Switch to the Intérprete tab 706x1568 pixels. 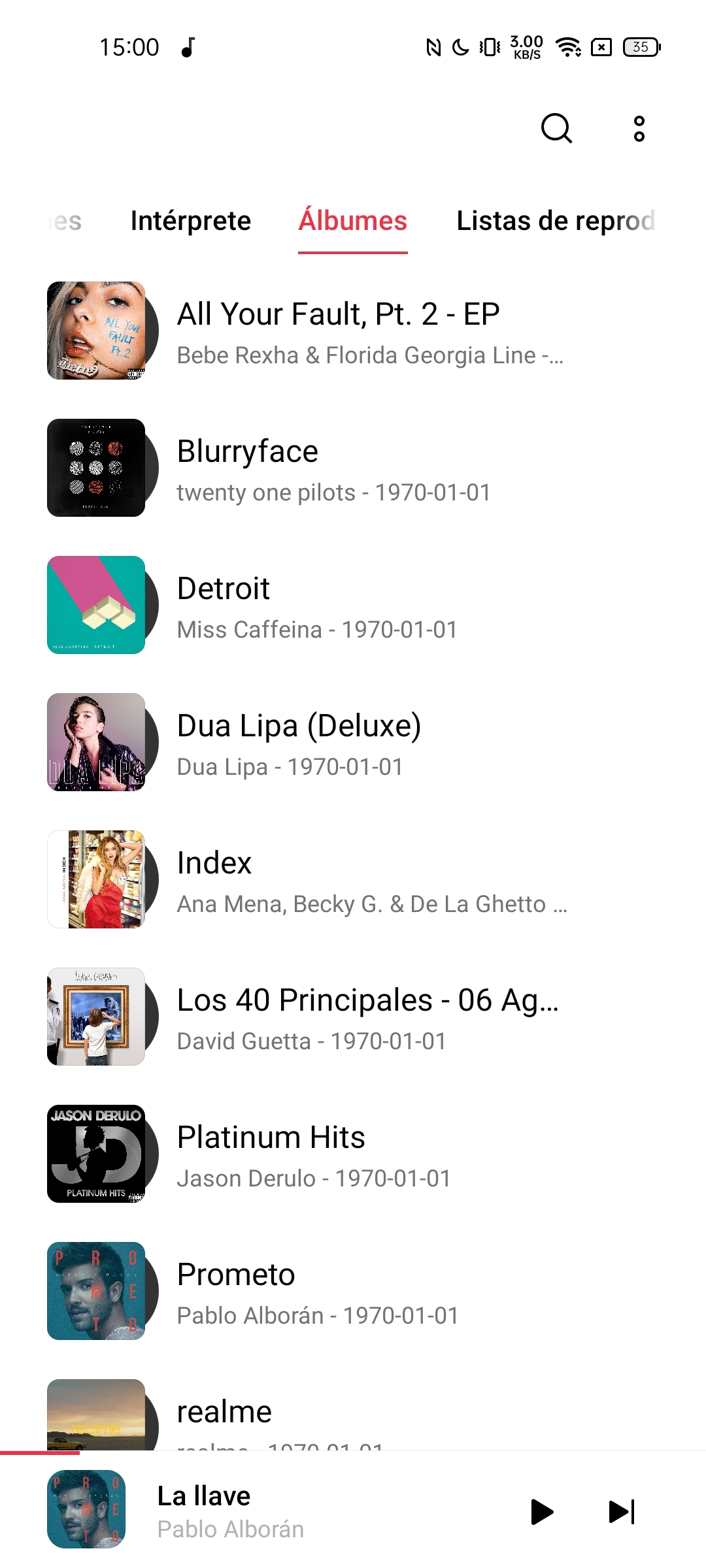[x=191, y=221]
